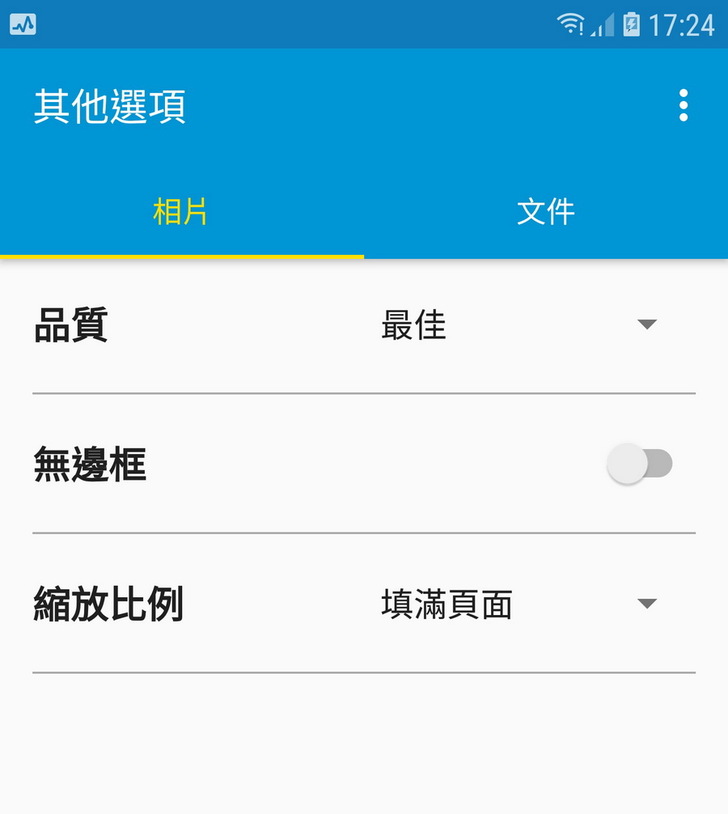Open the 縮放比例 dropdown
This screenshot has height=814, width=728.
(518, 604)
